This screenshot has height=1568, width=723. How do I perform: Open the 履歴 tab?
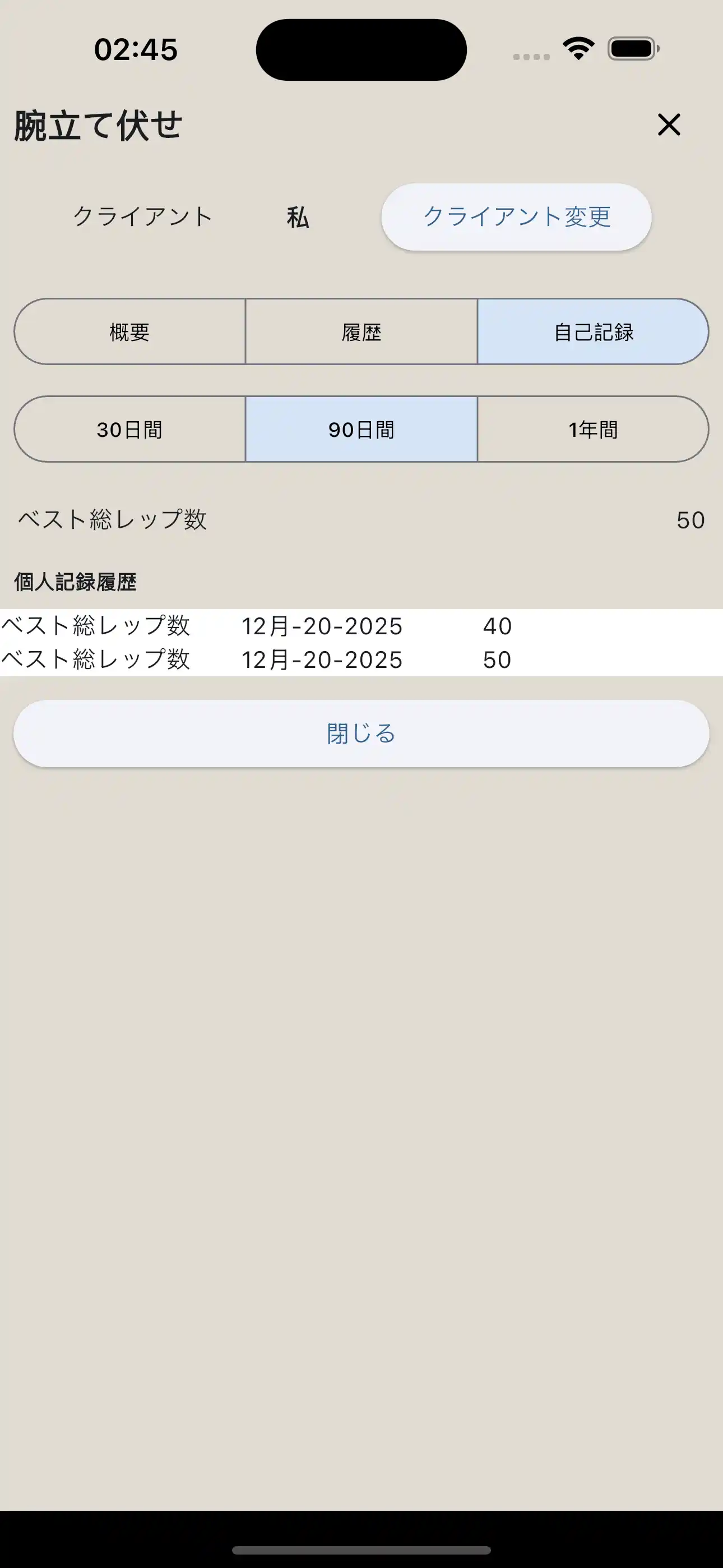tap(361, 332)
